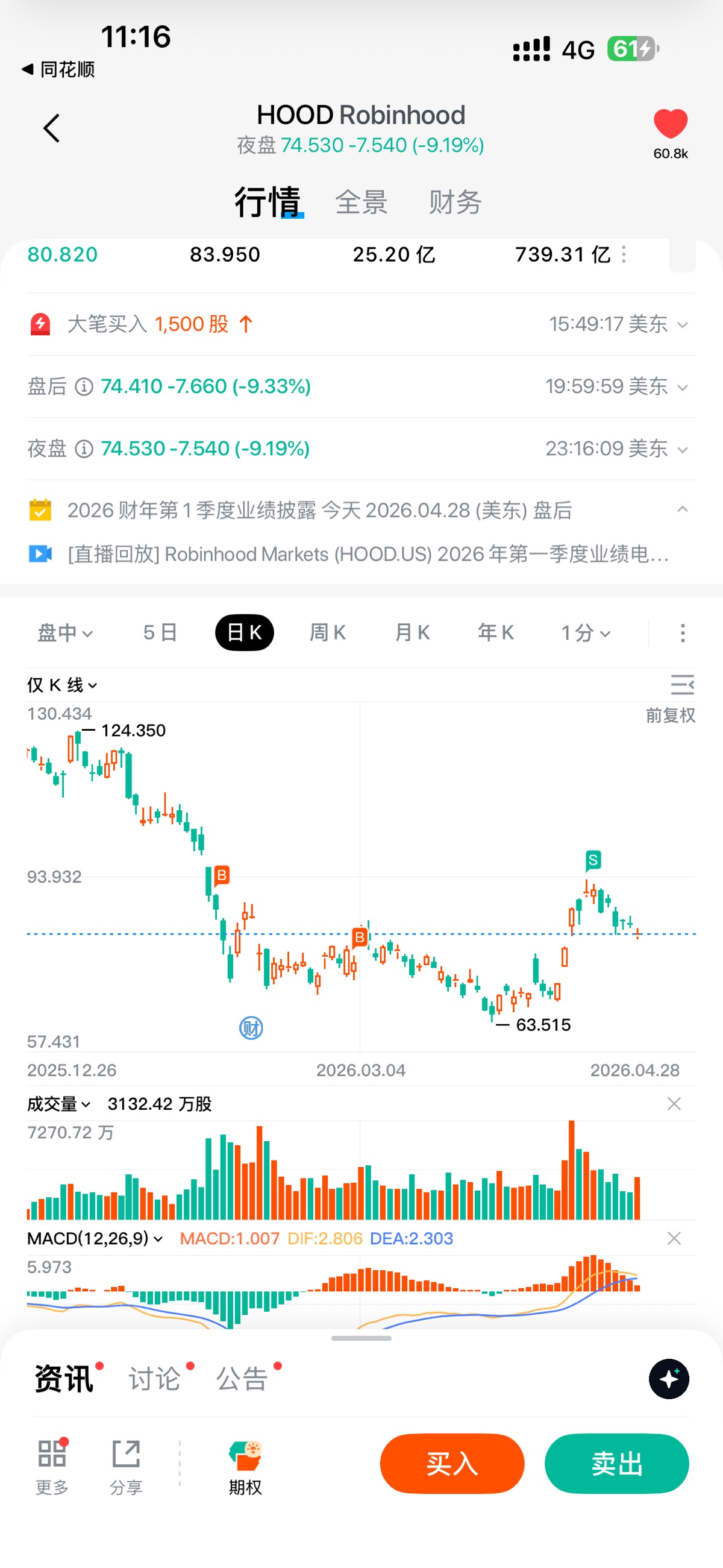
Task: Switch chart to 周K
Action: [x=327, y=633]
